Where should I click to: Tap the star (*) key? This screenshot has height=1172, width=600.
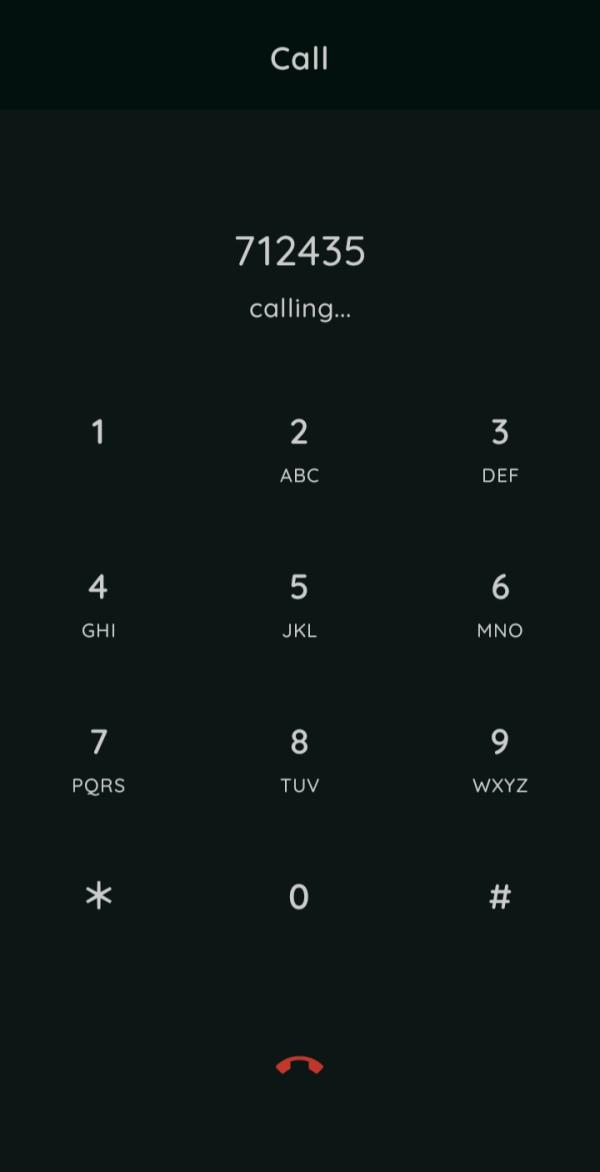coord(98,897)
